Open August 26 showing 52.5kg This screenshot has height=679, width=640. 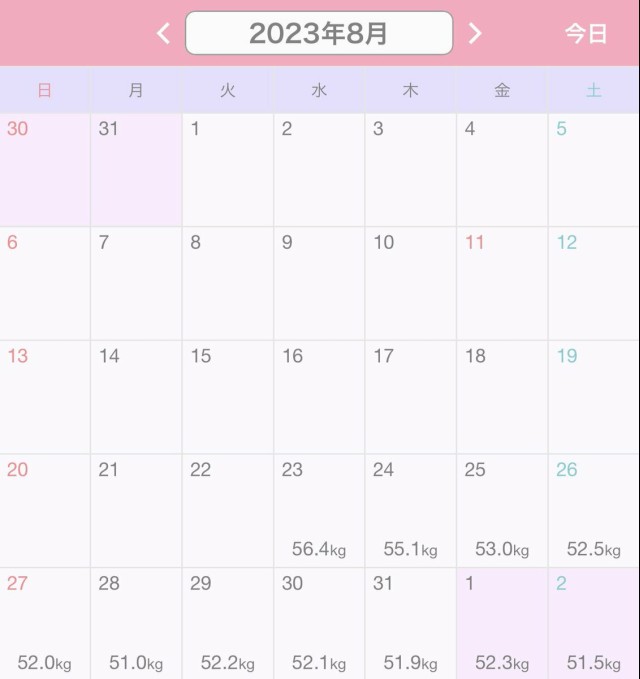click(x=594, y=511)
